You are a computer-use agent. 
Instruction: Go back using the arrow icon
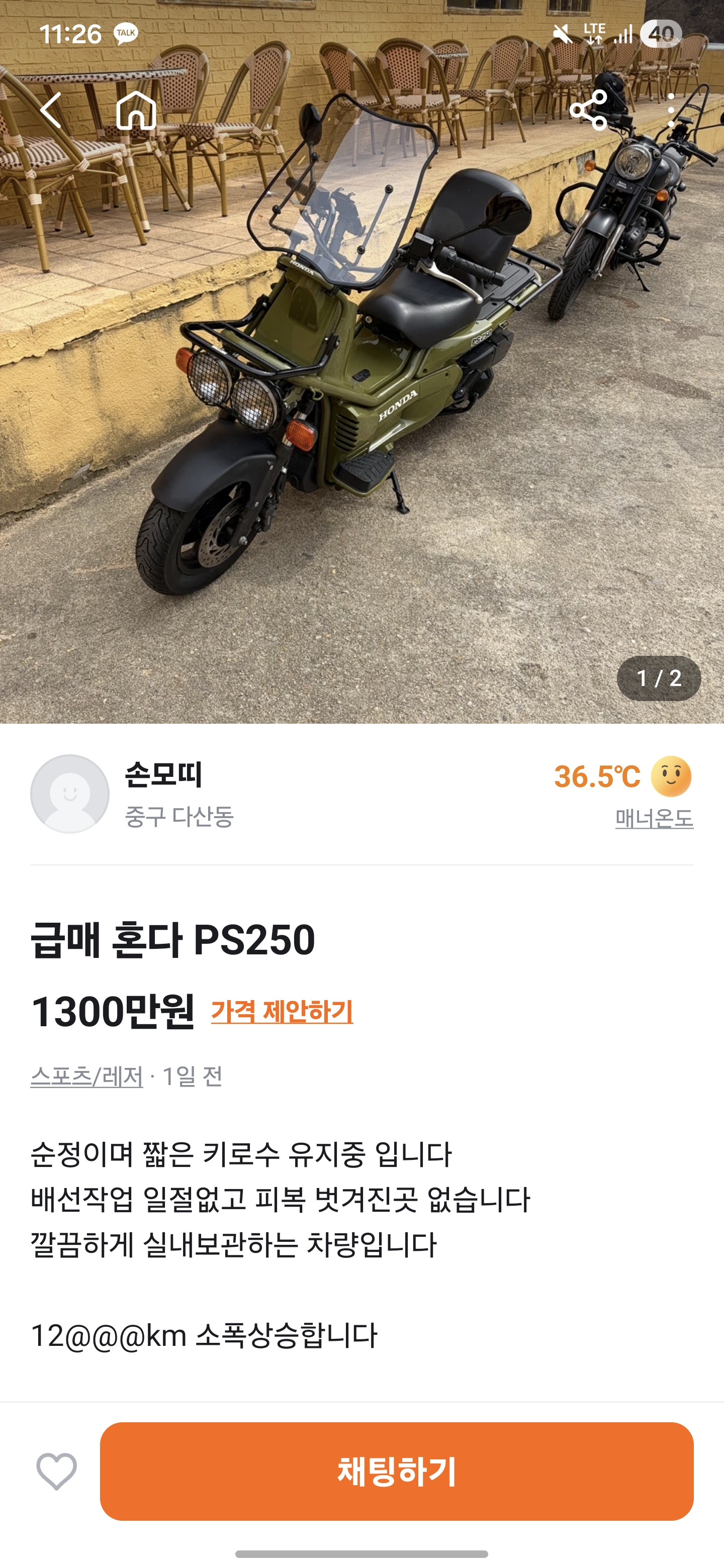pyautogui.click(x=51, y=110)
